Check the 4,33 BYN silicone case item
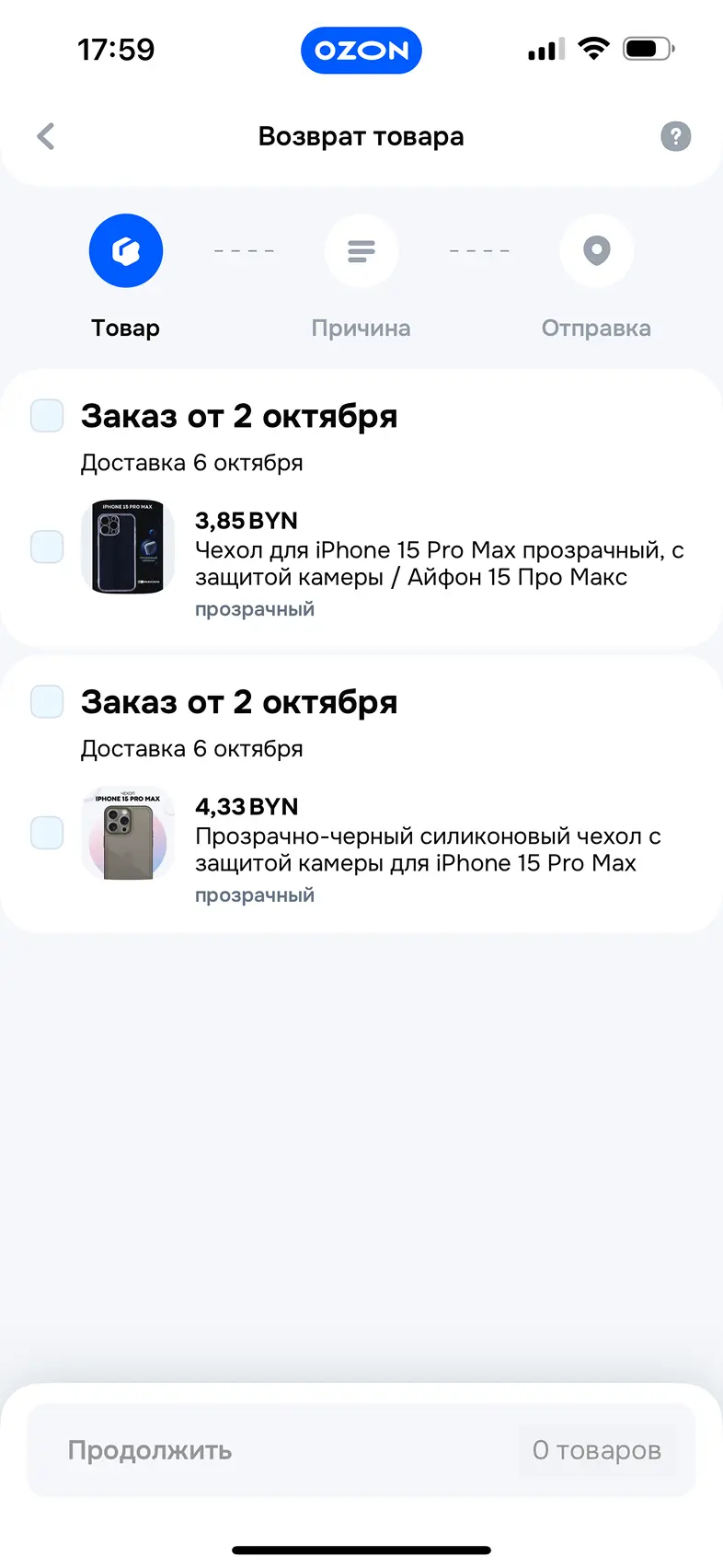The image size is (723, 1568). pyautogui.click(x=47, y=833)
